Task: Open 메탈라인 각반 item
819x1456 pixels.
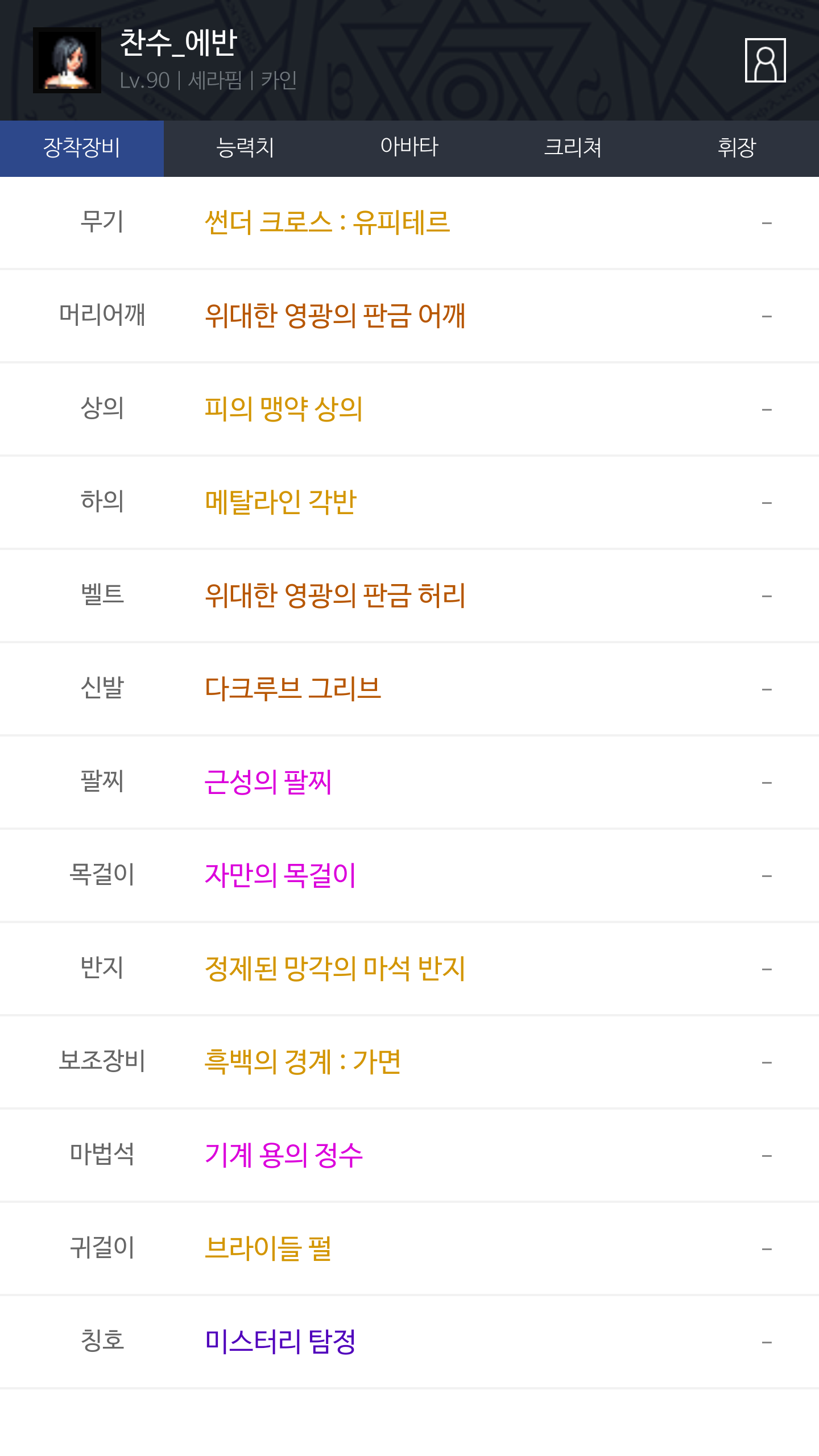Action: (x=280, y=502)
